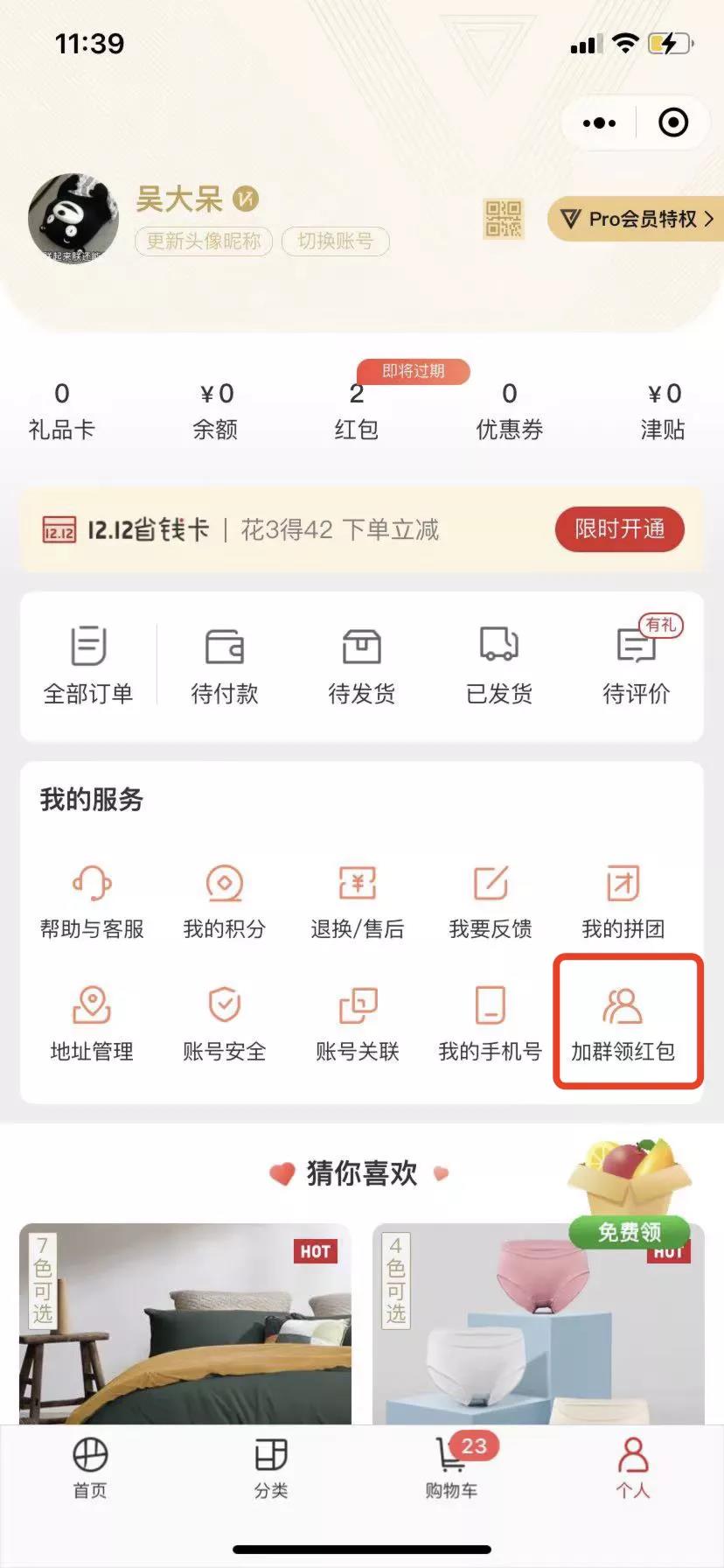Tap 更新头像昵称 to update profile
This screenshot has width=724, height=1568.
204,241
